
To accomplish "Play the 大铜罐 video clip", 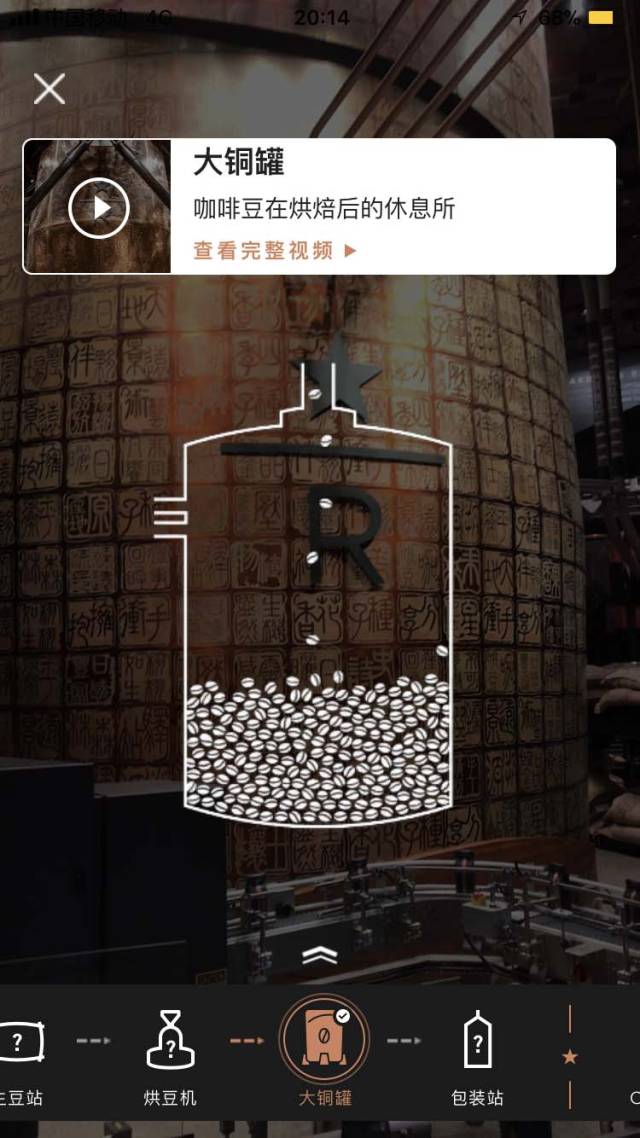I will pos(98,207).
